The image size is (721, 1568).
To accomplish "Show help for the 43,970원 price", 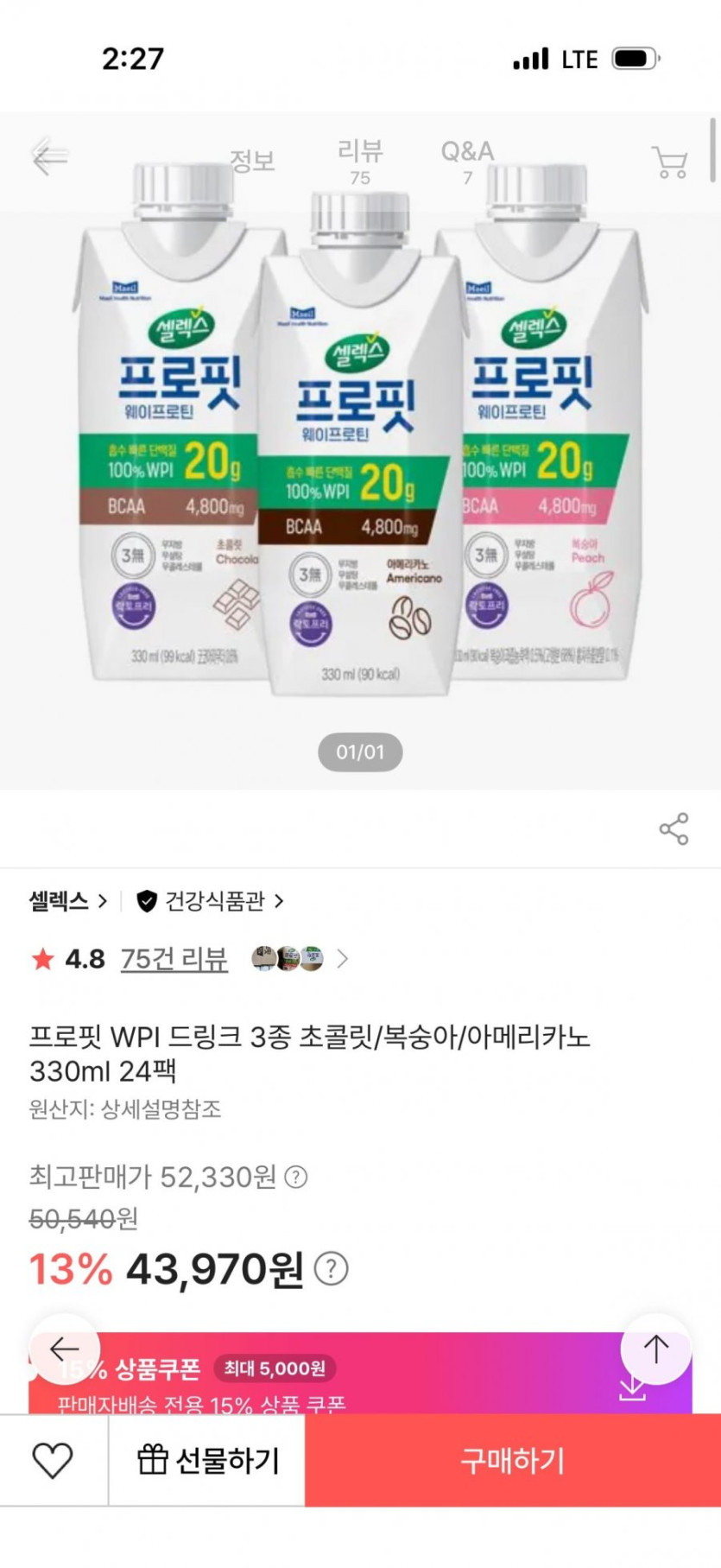I will coord(331,1269).
